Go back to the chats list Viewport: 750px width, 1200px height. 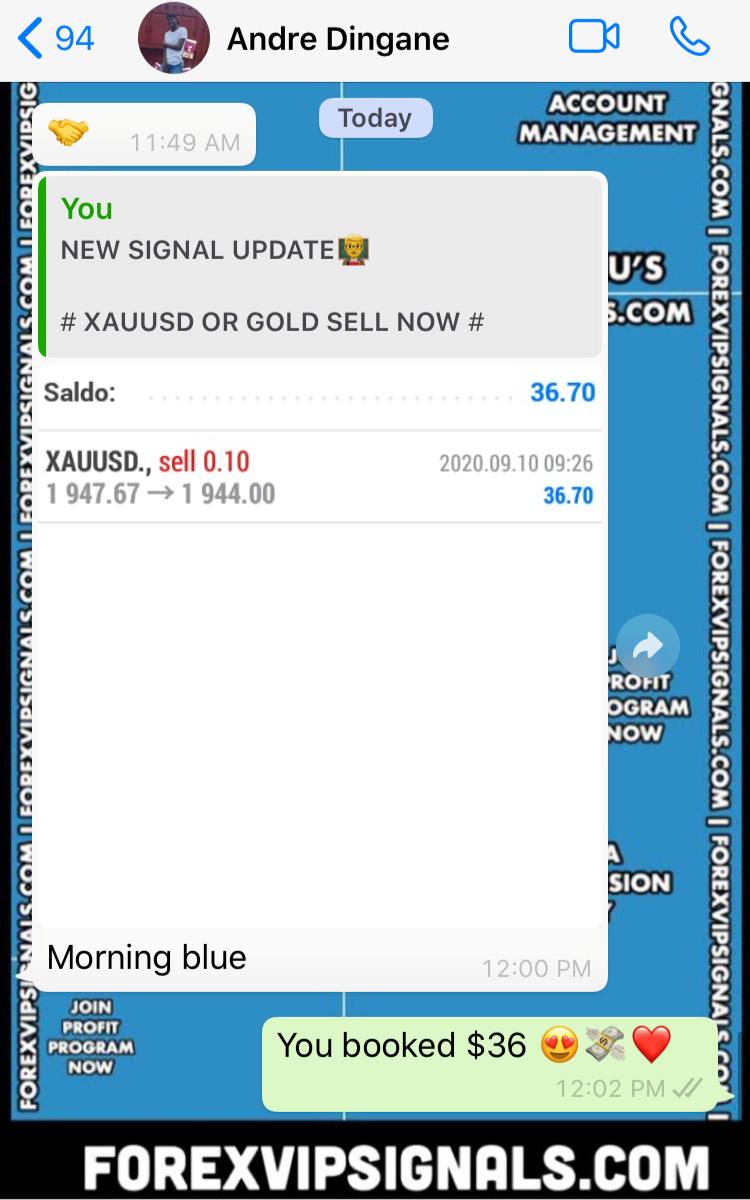point(55,39)
